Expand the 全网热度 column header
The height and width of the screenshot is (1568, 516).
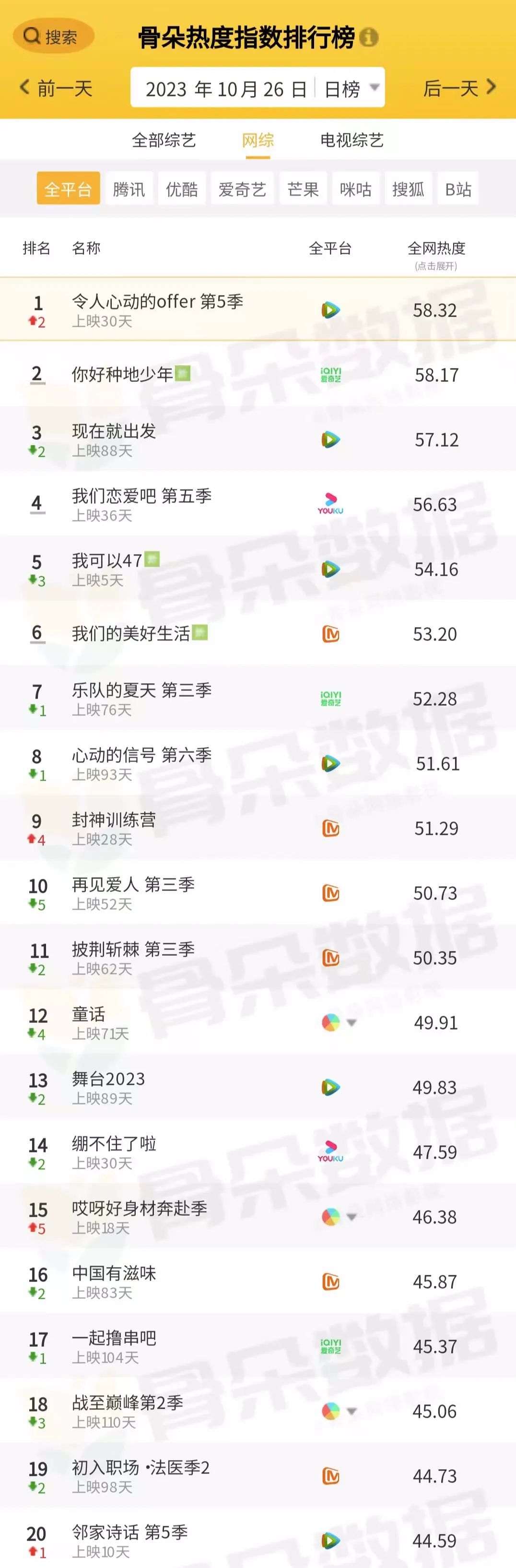(x=436, y=254)
